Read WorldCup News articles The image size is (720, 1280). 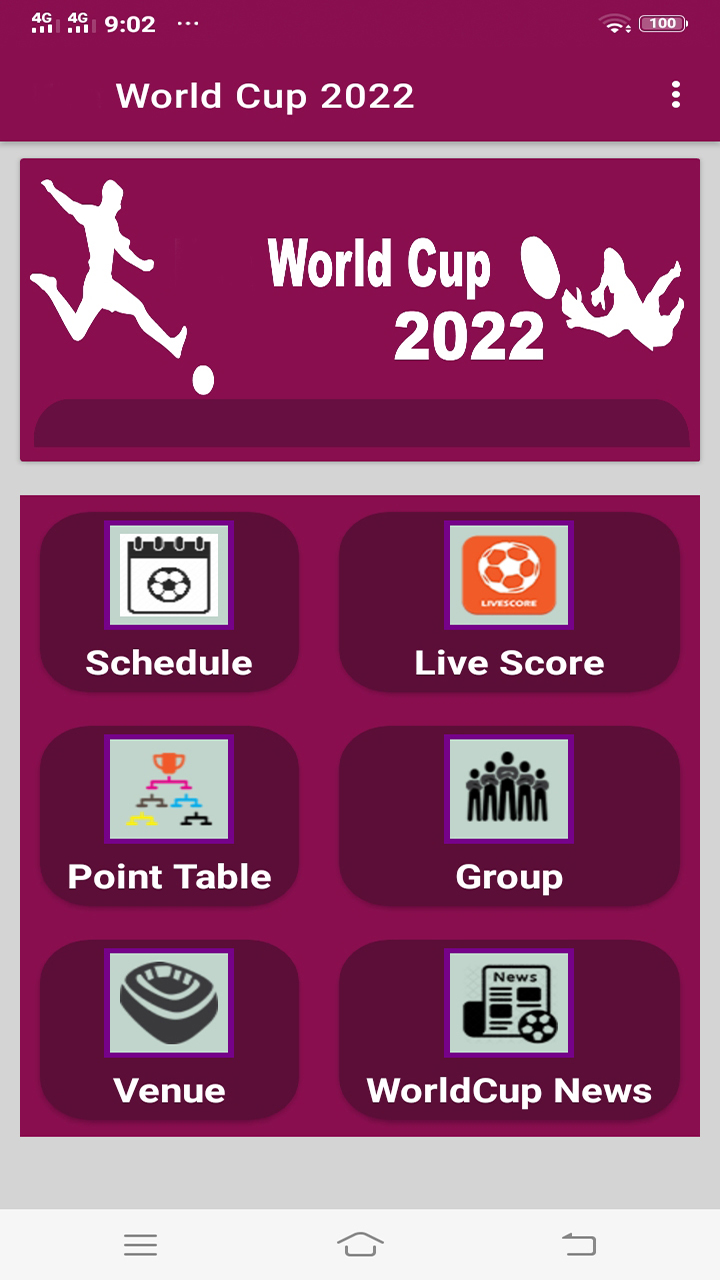coord(508,1090)
